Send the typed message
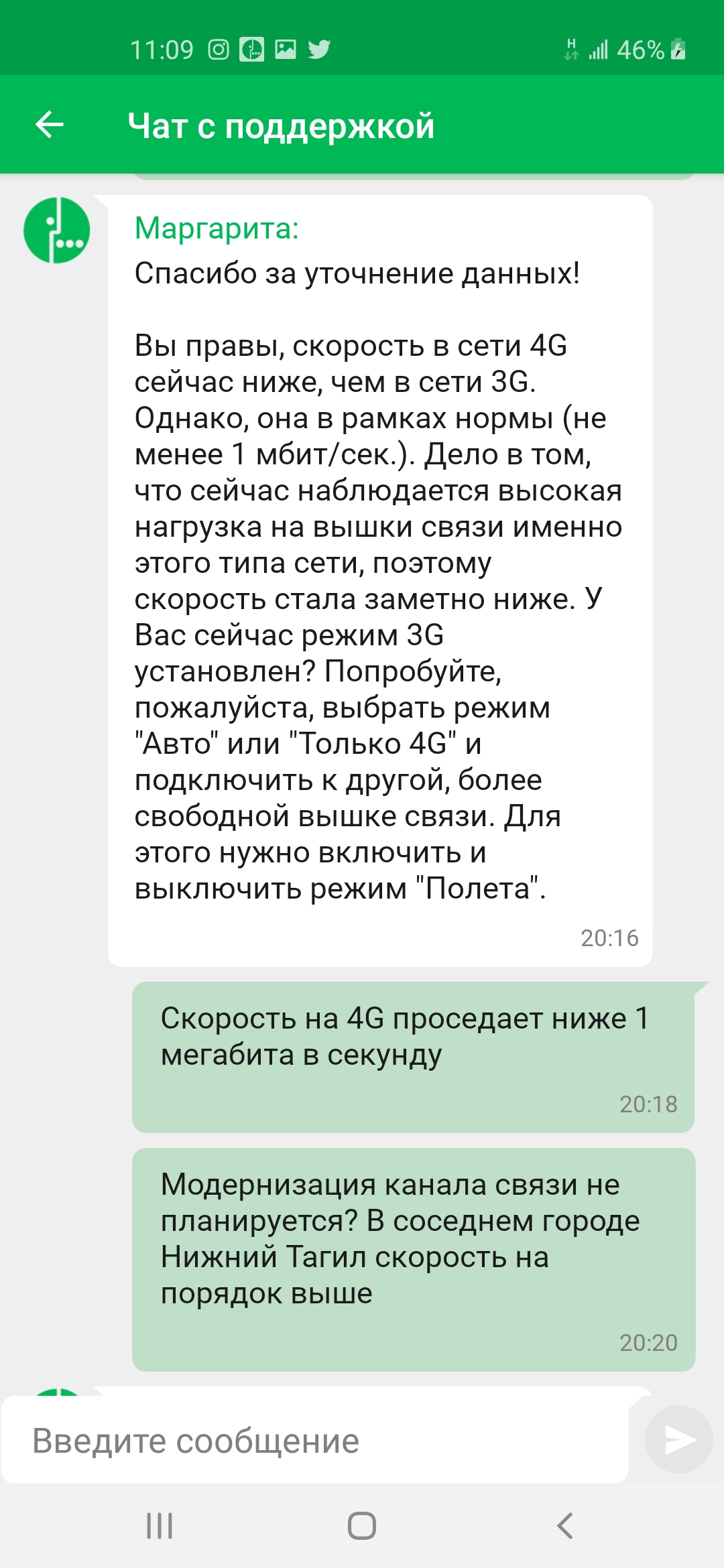This screenshot has height=1568, width=724. [x=678, y=1439]
